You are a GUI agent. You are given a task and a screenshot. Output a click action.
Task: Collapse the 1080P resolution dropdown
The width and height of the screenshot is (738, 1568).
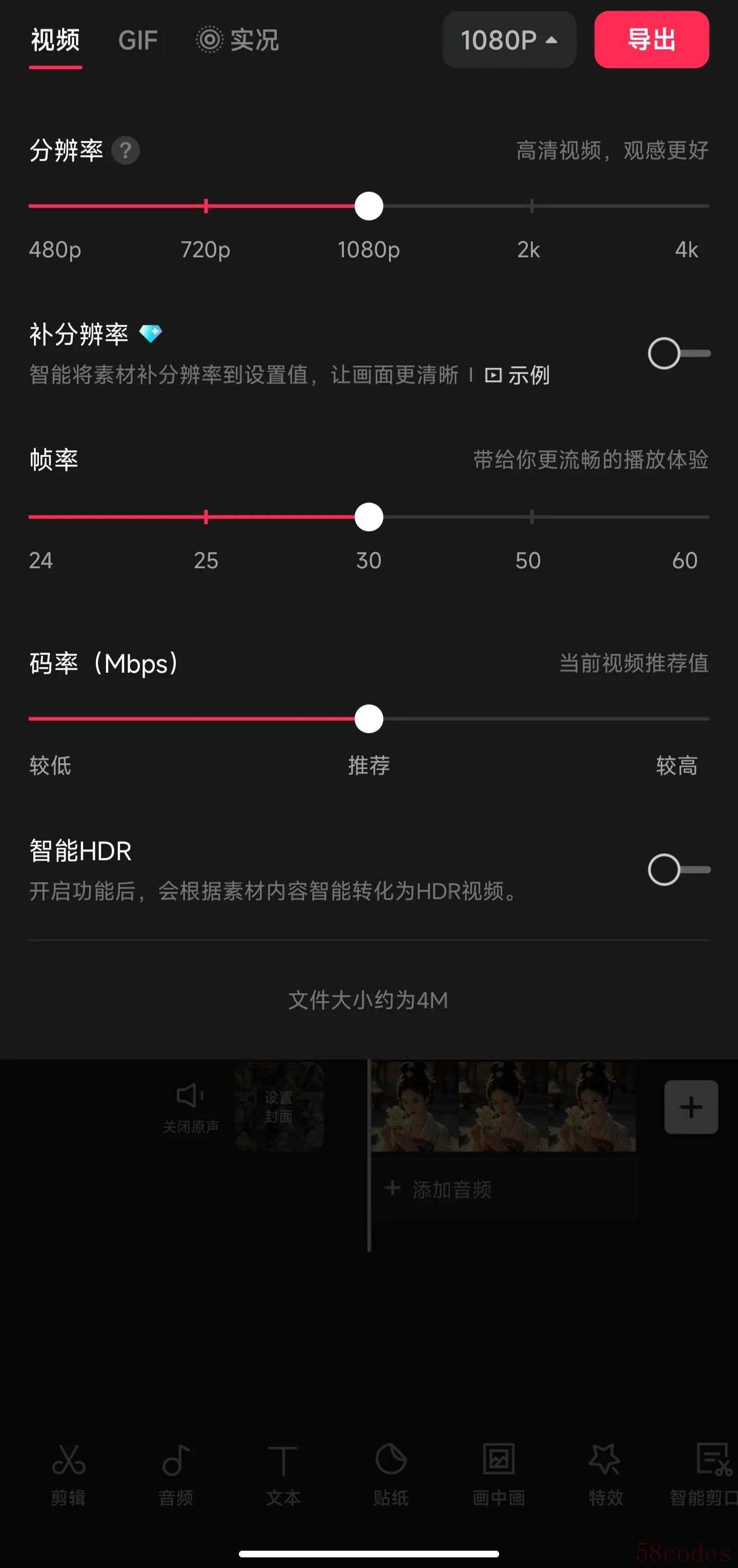point(509,40)
